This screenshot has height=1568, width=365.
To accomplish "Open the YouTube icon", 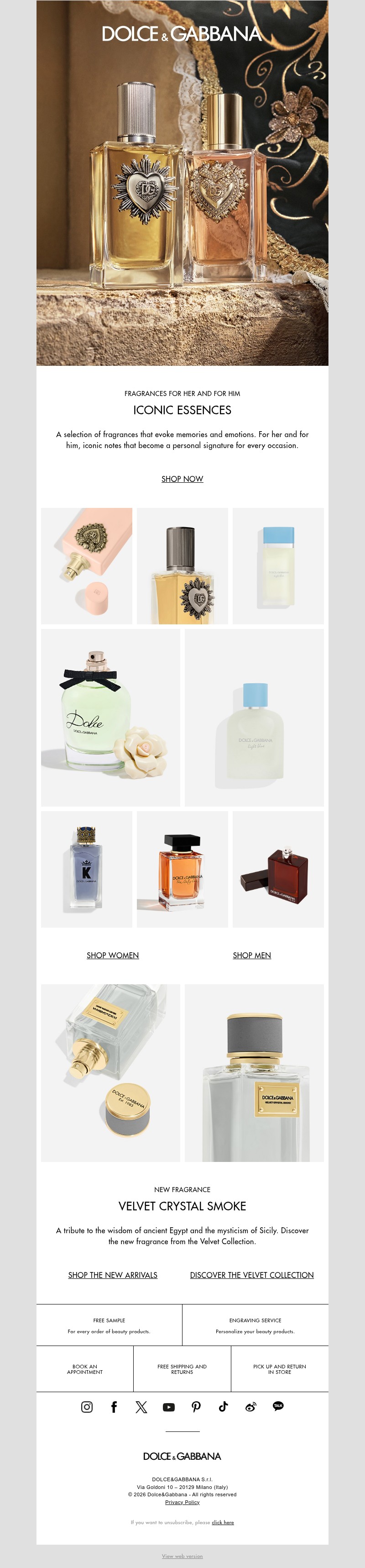I will coord(168,1407).
